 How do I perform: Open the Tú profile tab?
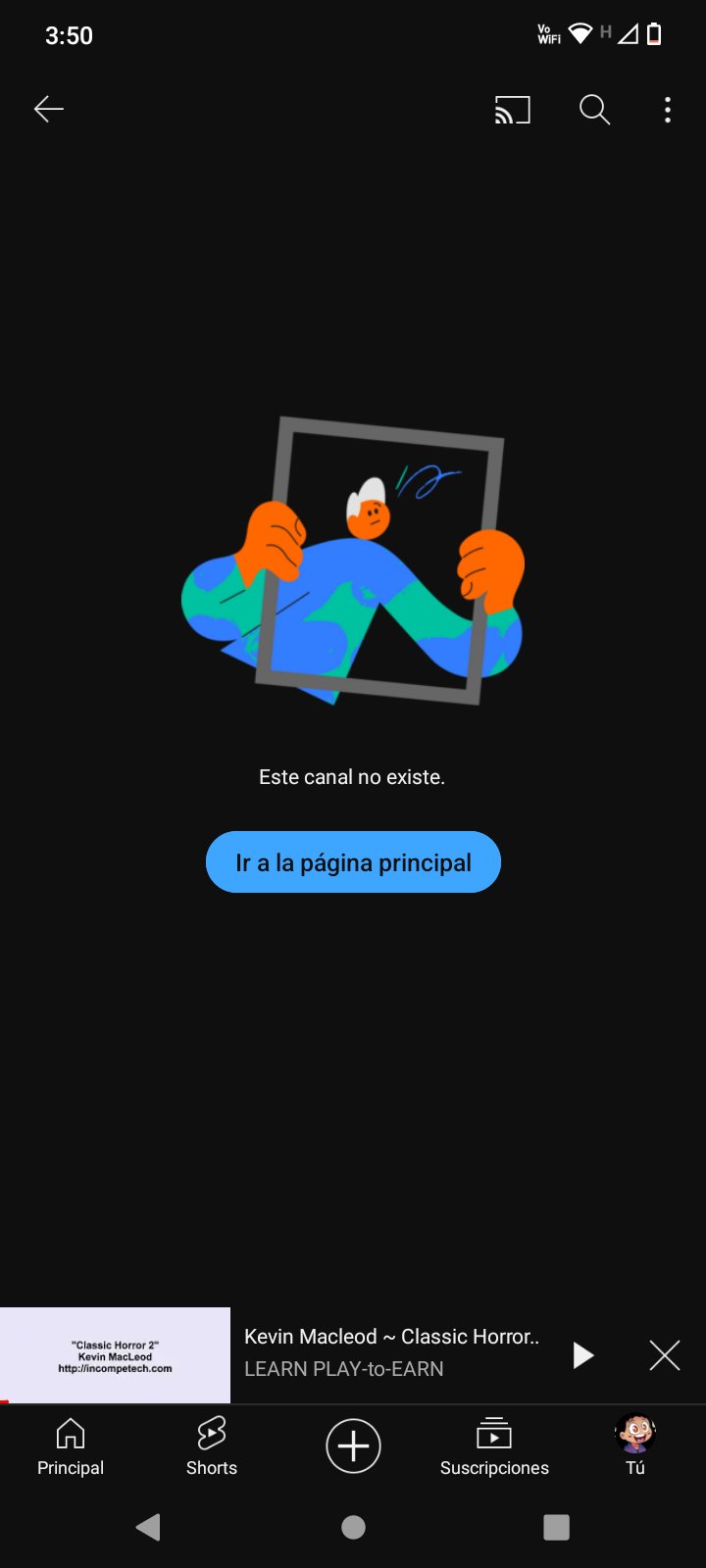point(635,1446)
